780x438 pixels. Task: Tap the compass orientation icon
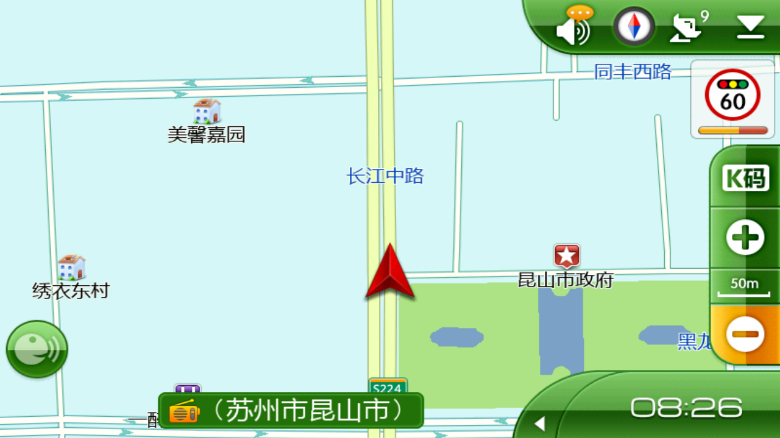pos(633,26)
